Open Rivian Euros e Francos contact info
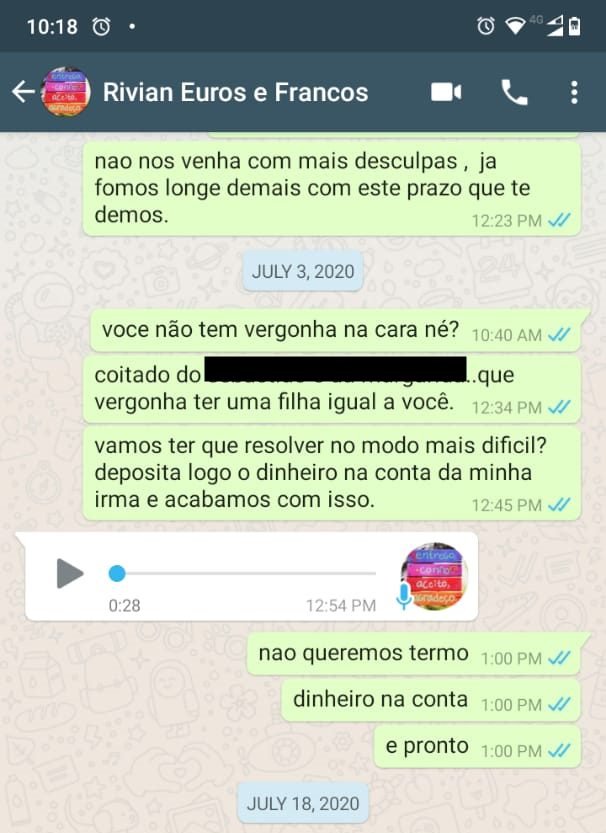606x833 pixels. pos(235,93)
